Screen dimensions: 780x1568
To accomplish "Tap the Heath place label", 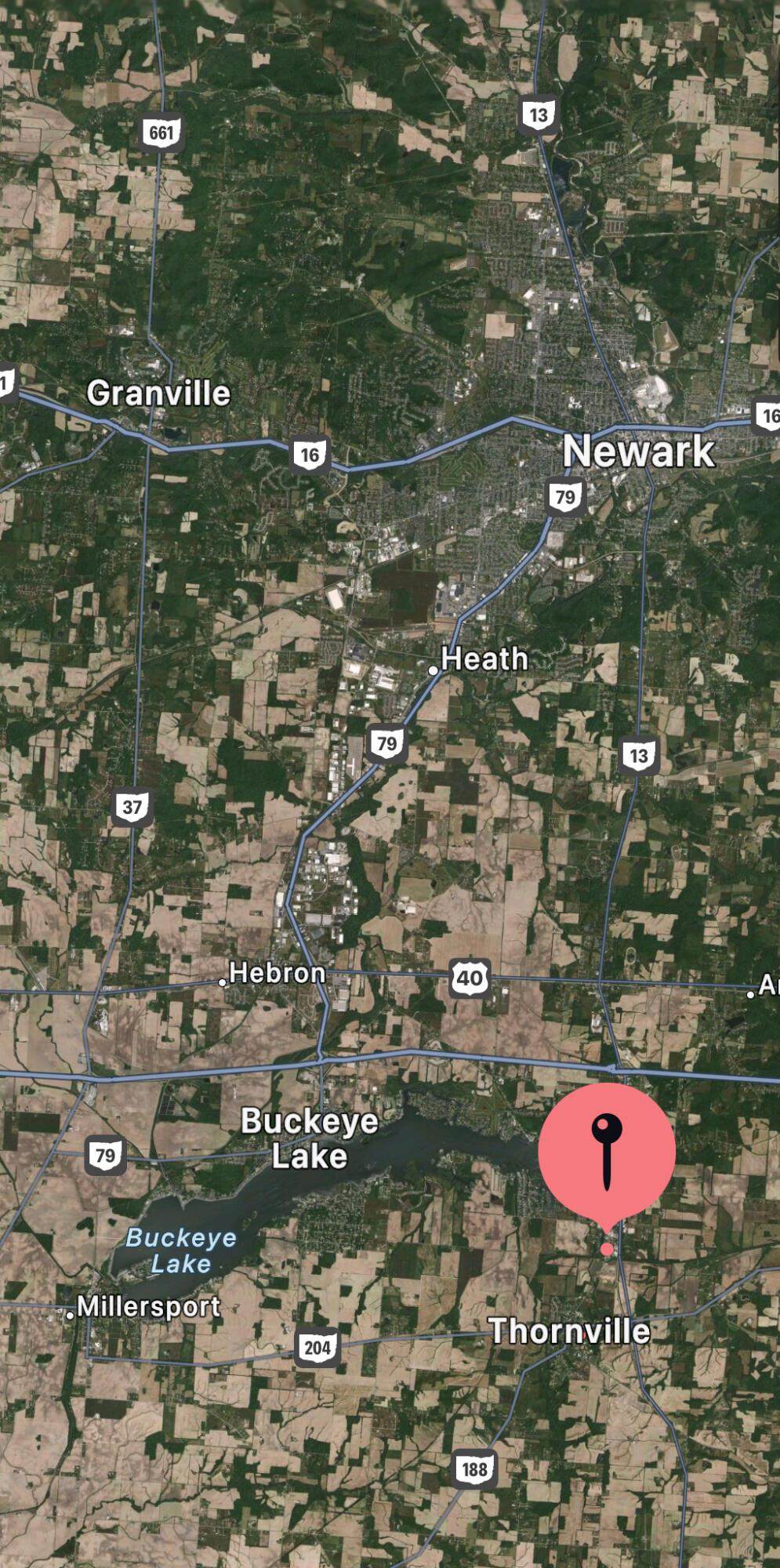I will (x=484, y=659).
